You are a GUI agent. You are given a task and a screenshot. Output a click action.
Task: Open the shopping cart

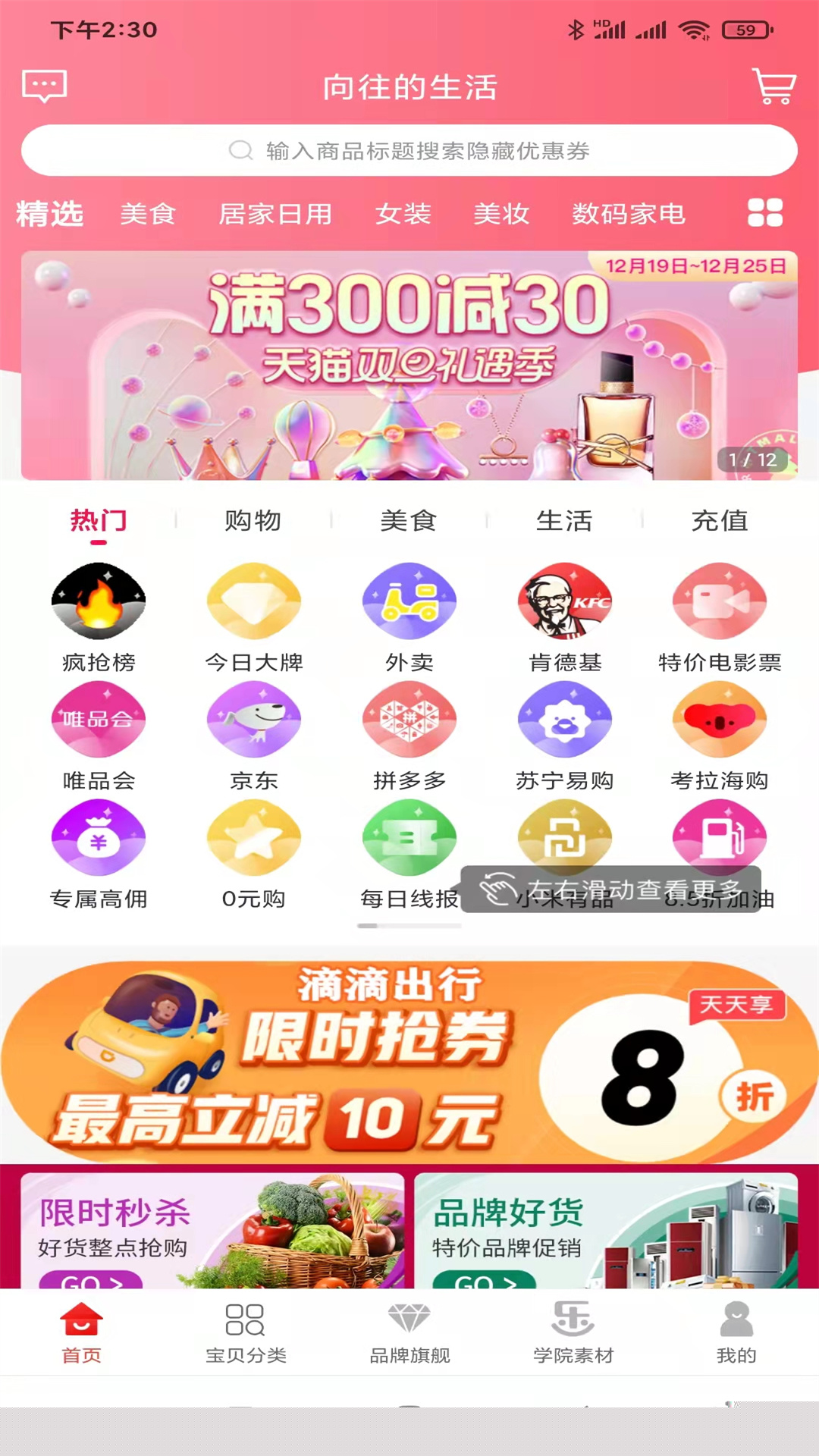click(x=773, y=86)
